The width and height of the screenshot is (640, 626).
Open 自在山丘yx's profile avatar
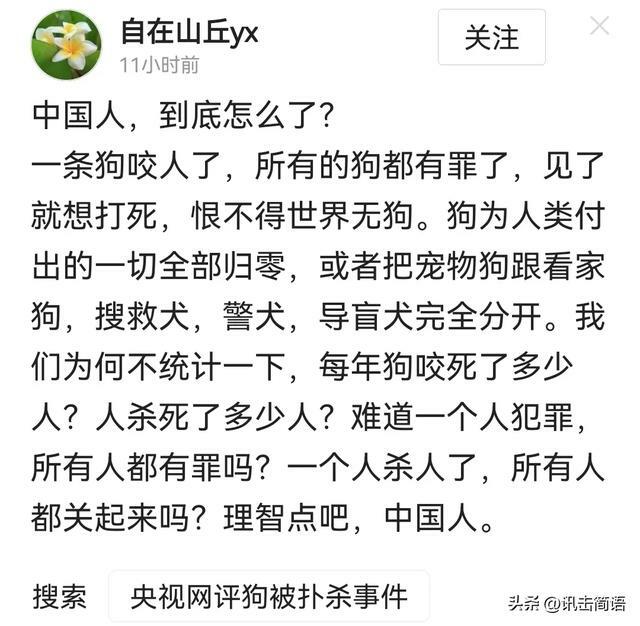67,45
